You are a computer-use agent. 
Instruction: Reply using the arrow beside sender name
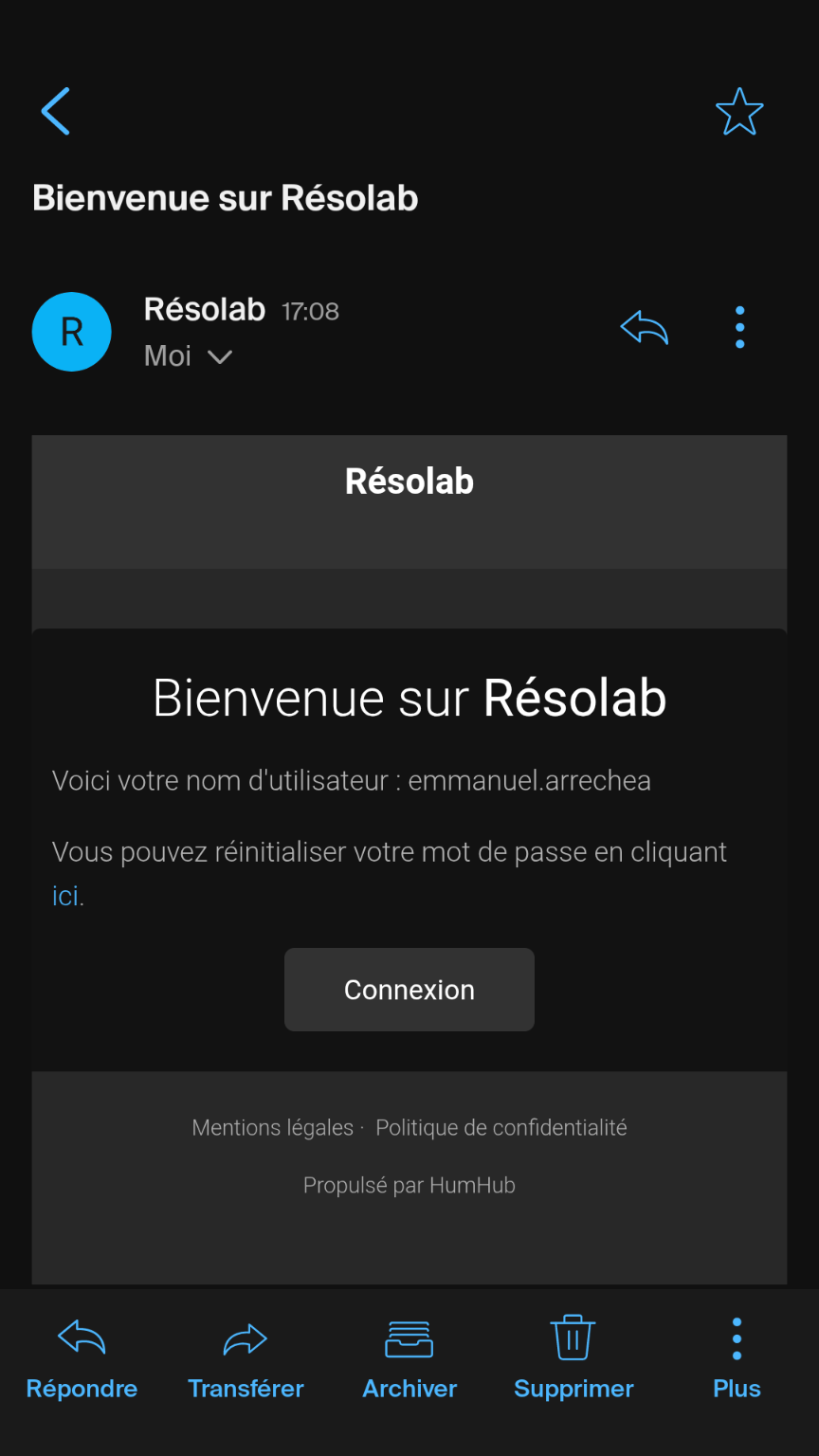645,328
